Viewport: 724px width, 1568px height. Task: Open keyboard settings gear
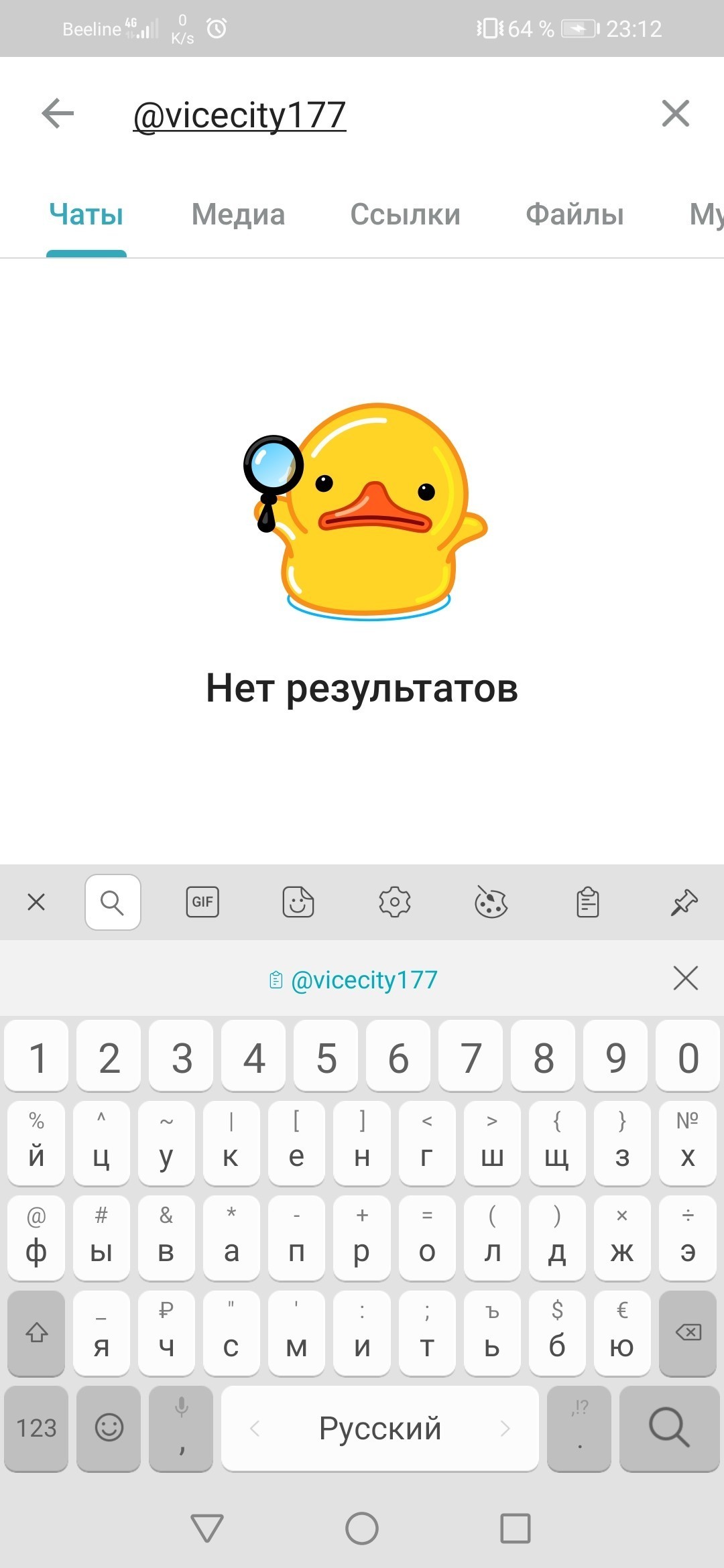click(x=395, y=902)
